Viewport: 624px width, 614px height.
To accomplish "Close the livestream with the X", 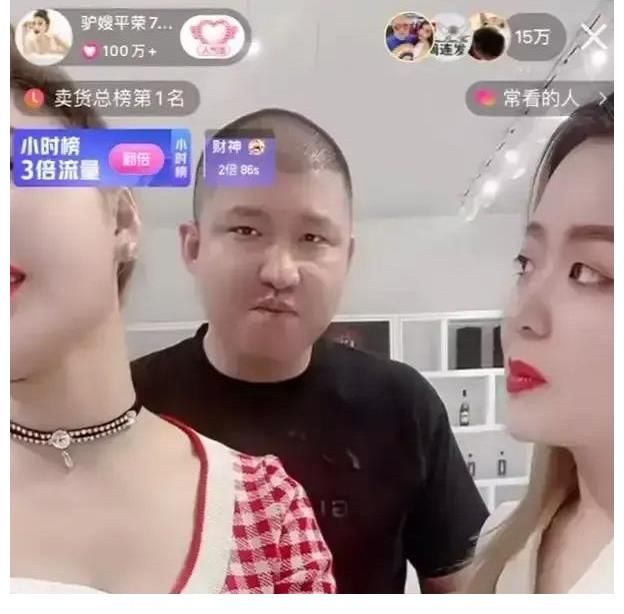I will click(593, 38).
